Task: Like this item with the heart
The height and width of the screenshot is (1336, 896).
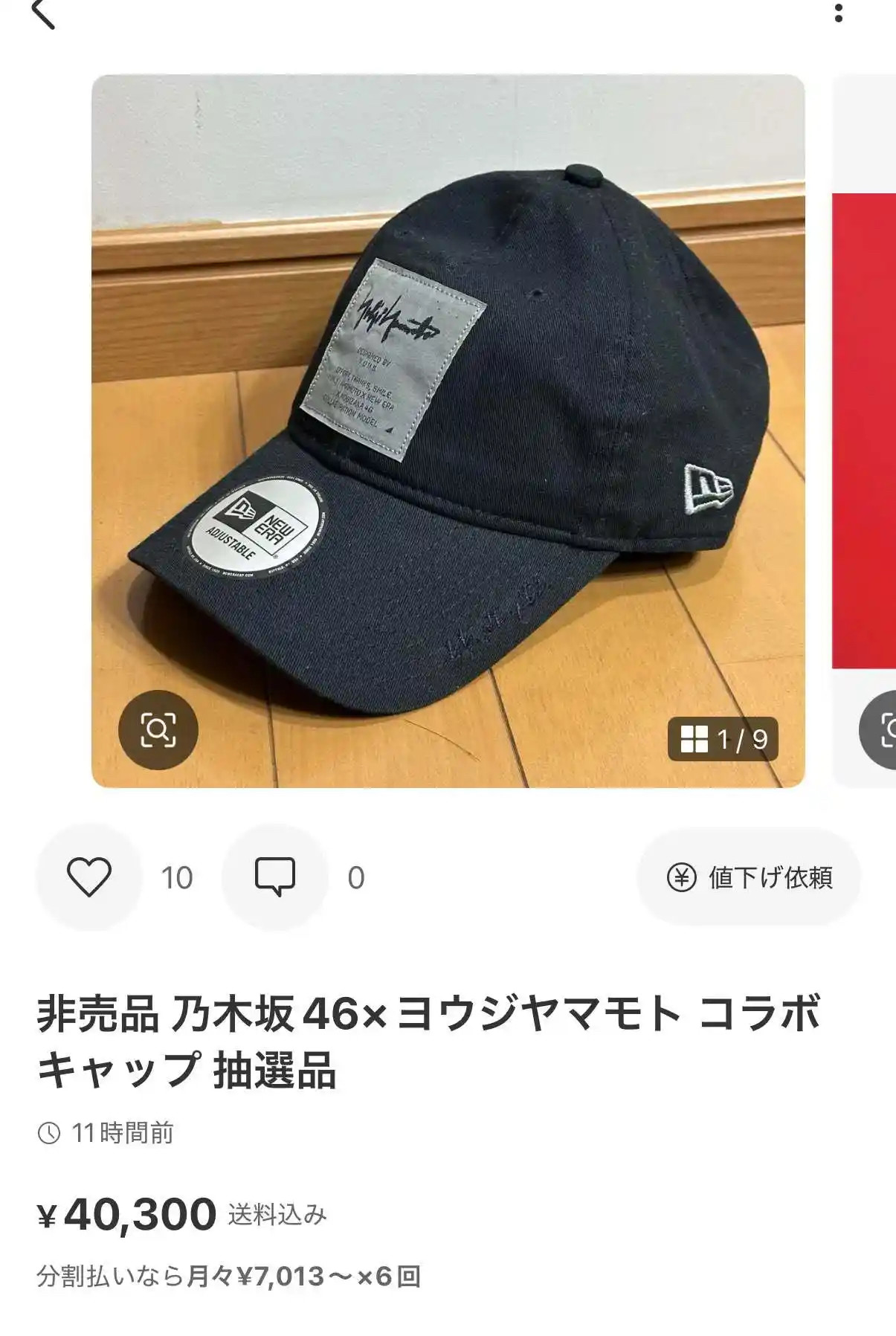Action: pyautogui.click(x=89, y=877)
